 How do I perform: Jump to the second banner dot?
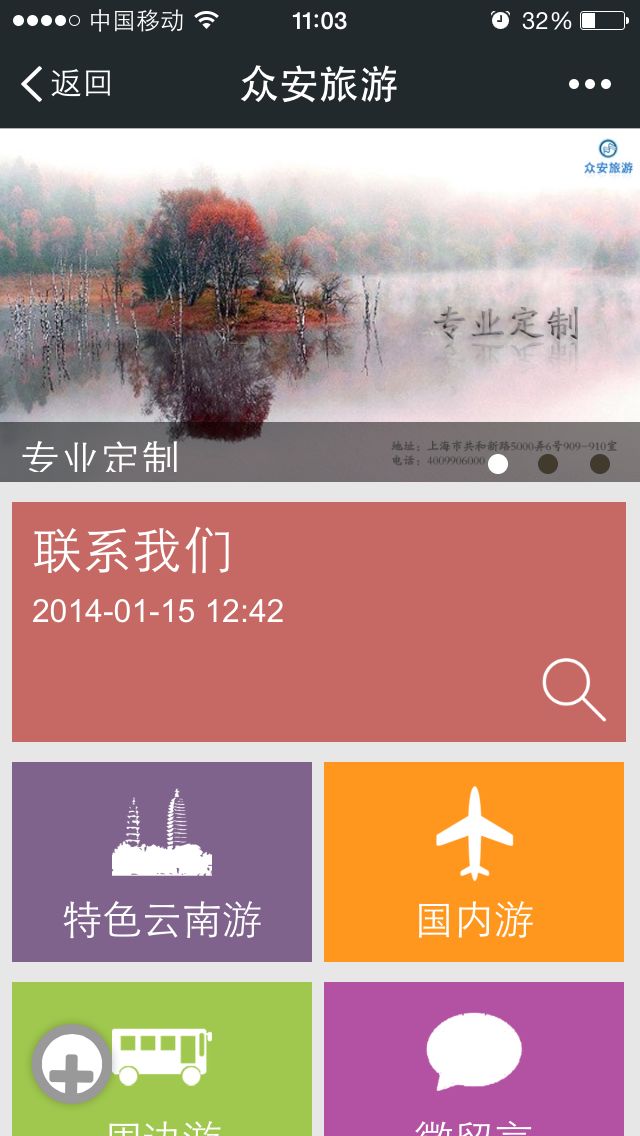548,464
